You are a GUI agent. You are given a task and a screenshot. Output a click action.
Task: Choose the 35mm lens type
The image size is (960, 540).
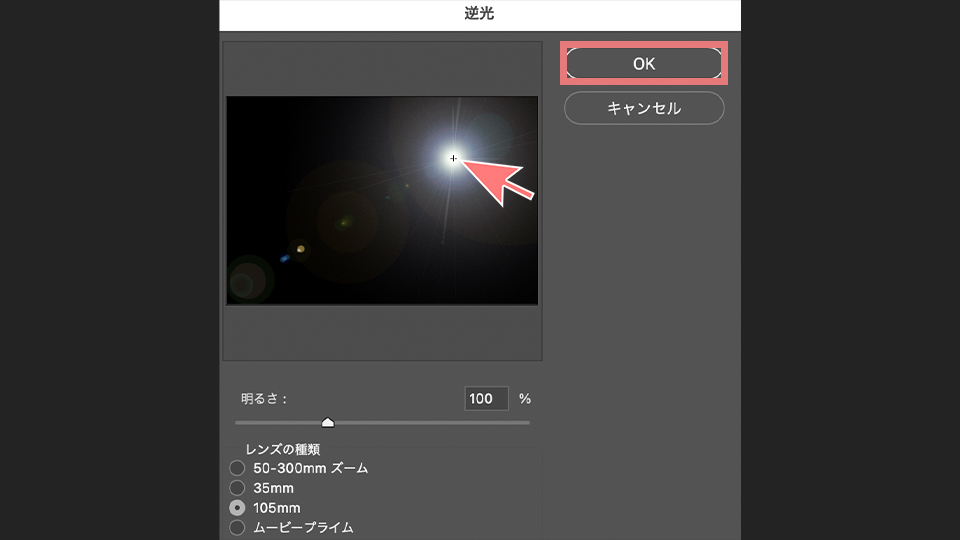click(x=237, y=488)
